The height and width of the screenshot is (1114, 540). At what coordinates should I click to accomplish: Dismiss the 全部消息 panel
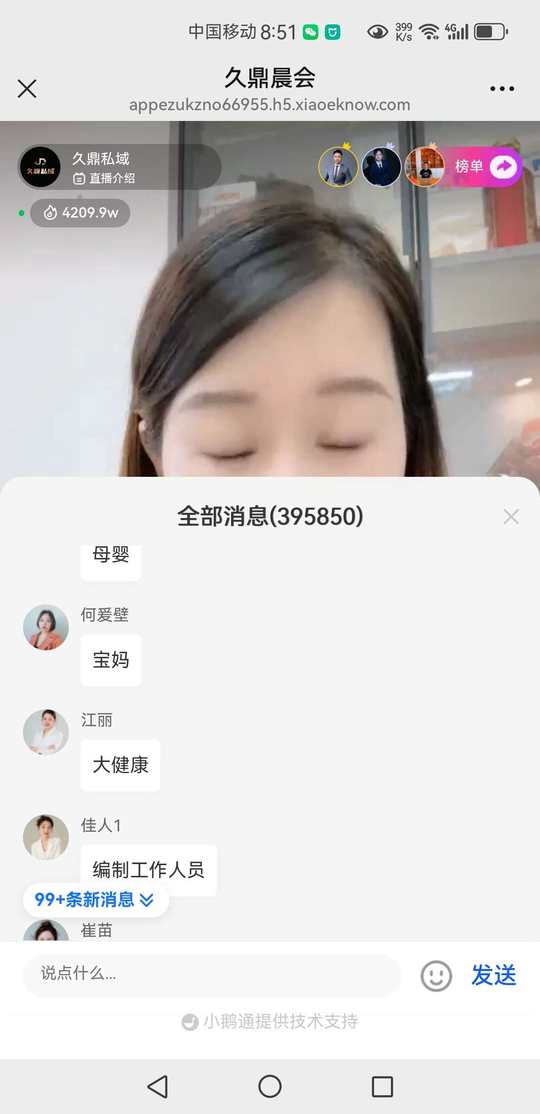click(x=511, y=517)
